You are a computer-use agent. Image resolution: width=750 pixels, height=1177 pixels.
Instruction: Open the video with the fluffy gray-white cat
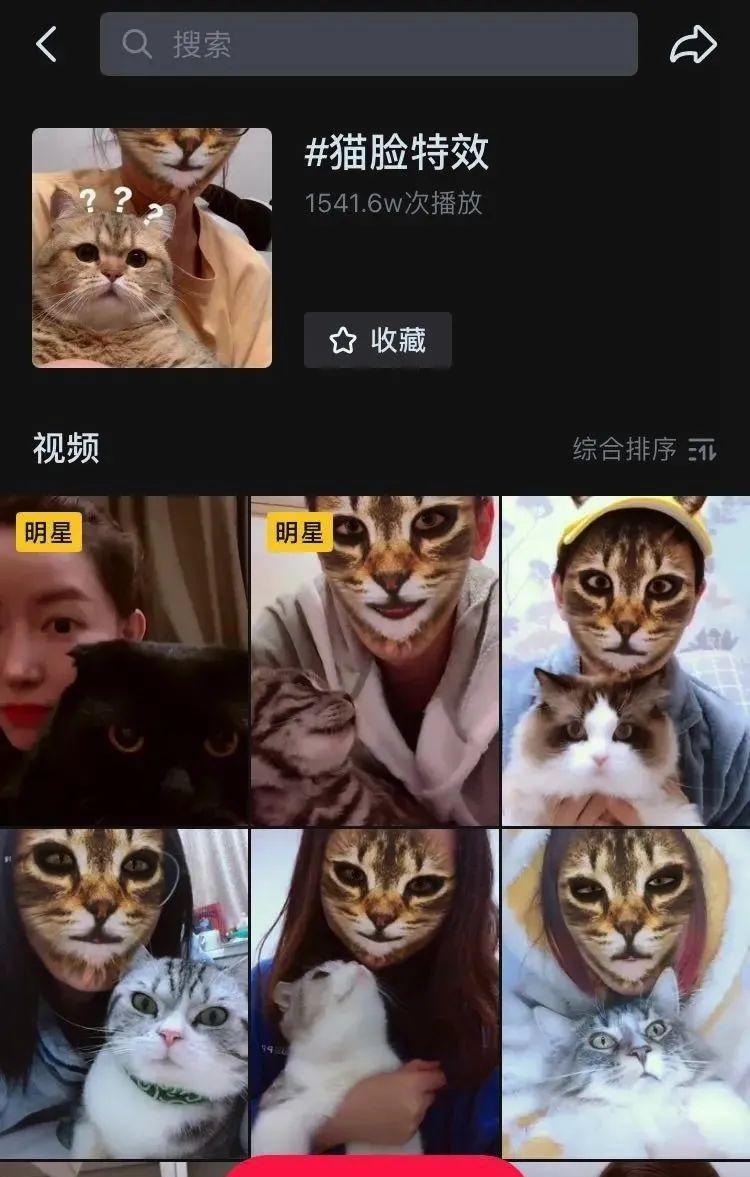[x=627, y=992]
